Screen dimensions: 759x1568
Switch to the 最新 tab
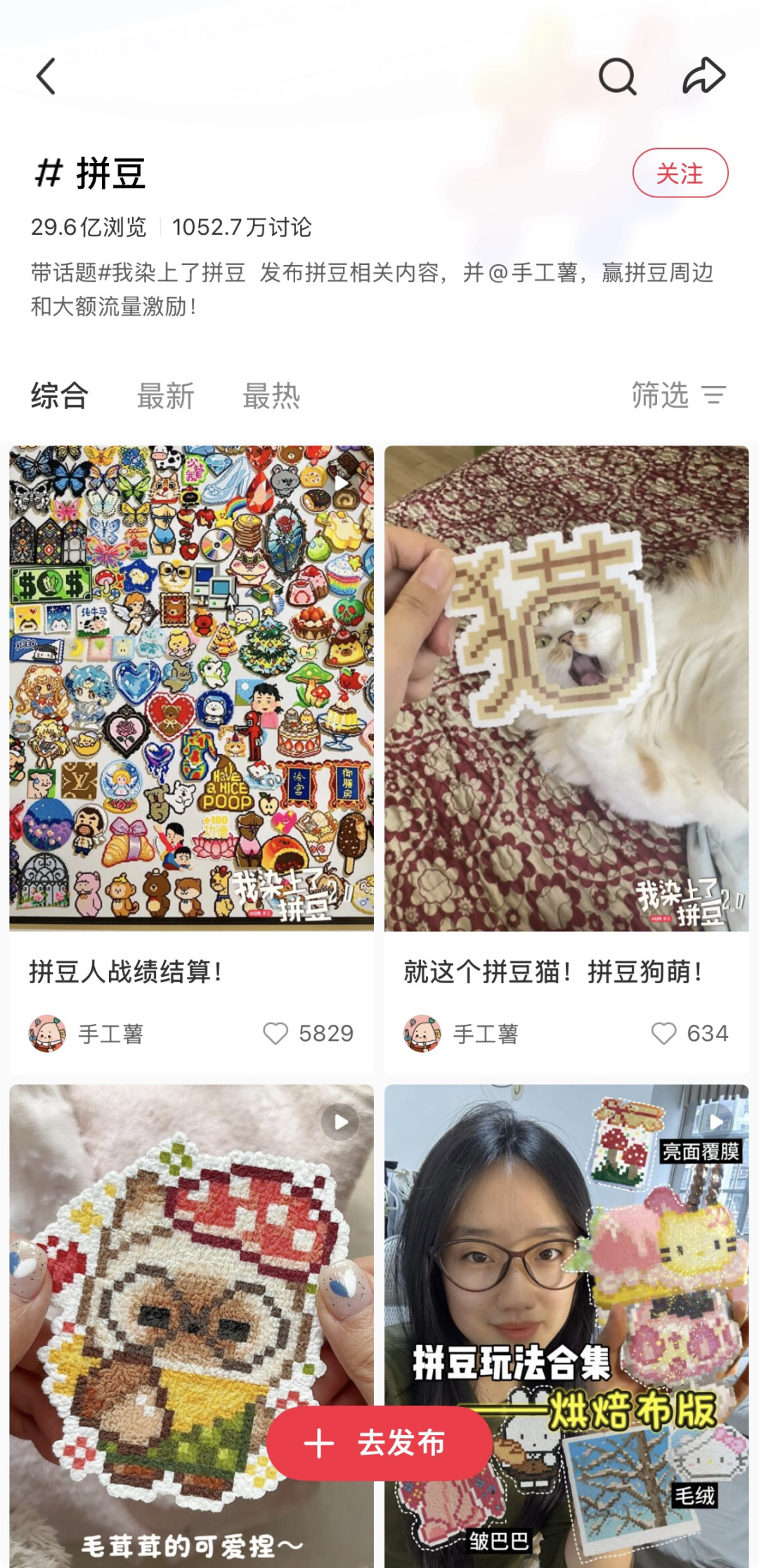click(x=167, y=396)
